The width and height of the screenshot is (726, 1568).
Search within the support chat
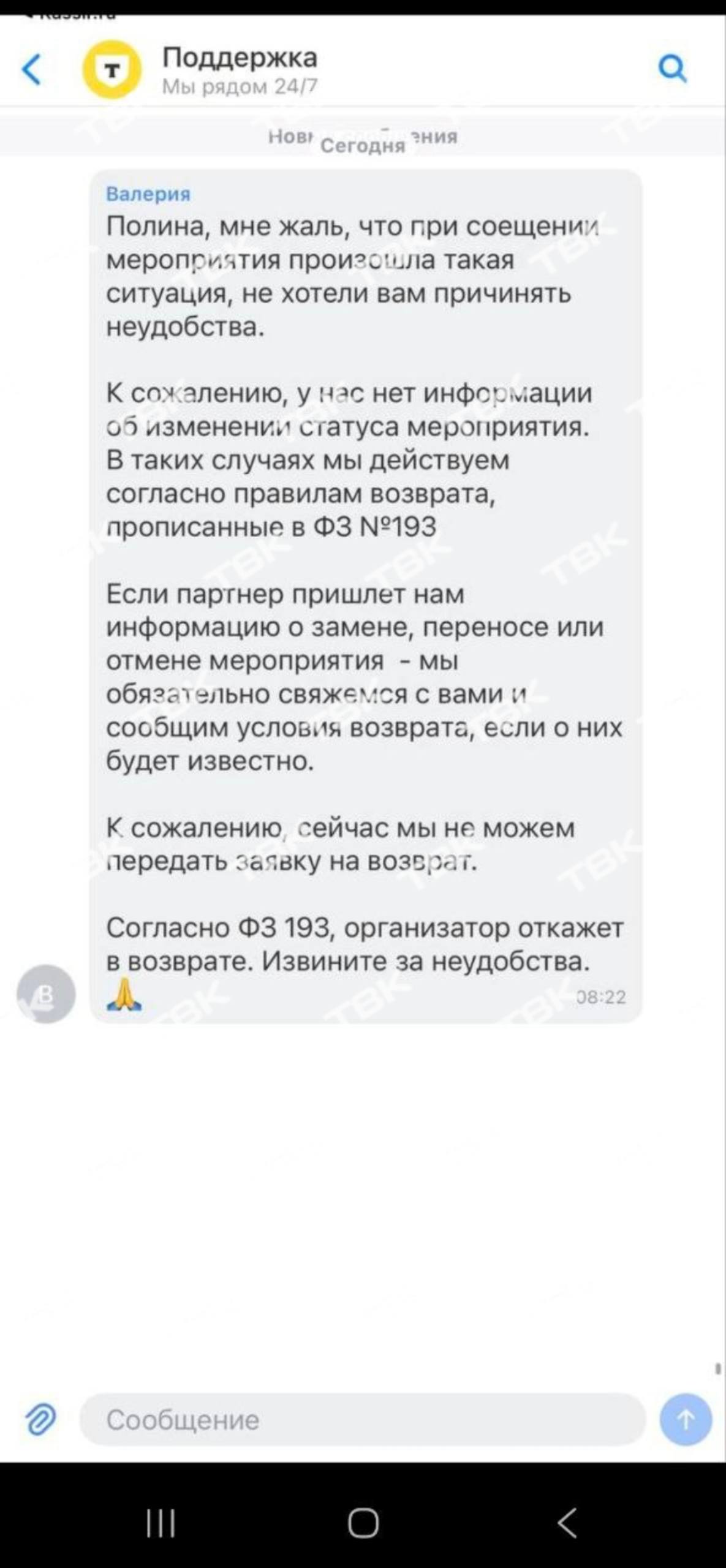(x=672, y=68)
